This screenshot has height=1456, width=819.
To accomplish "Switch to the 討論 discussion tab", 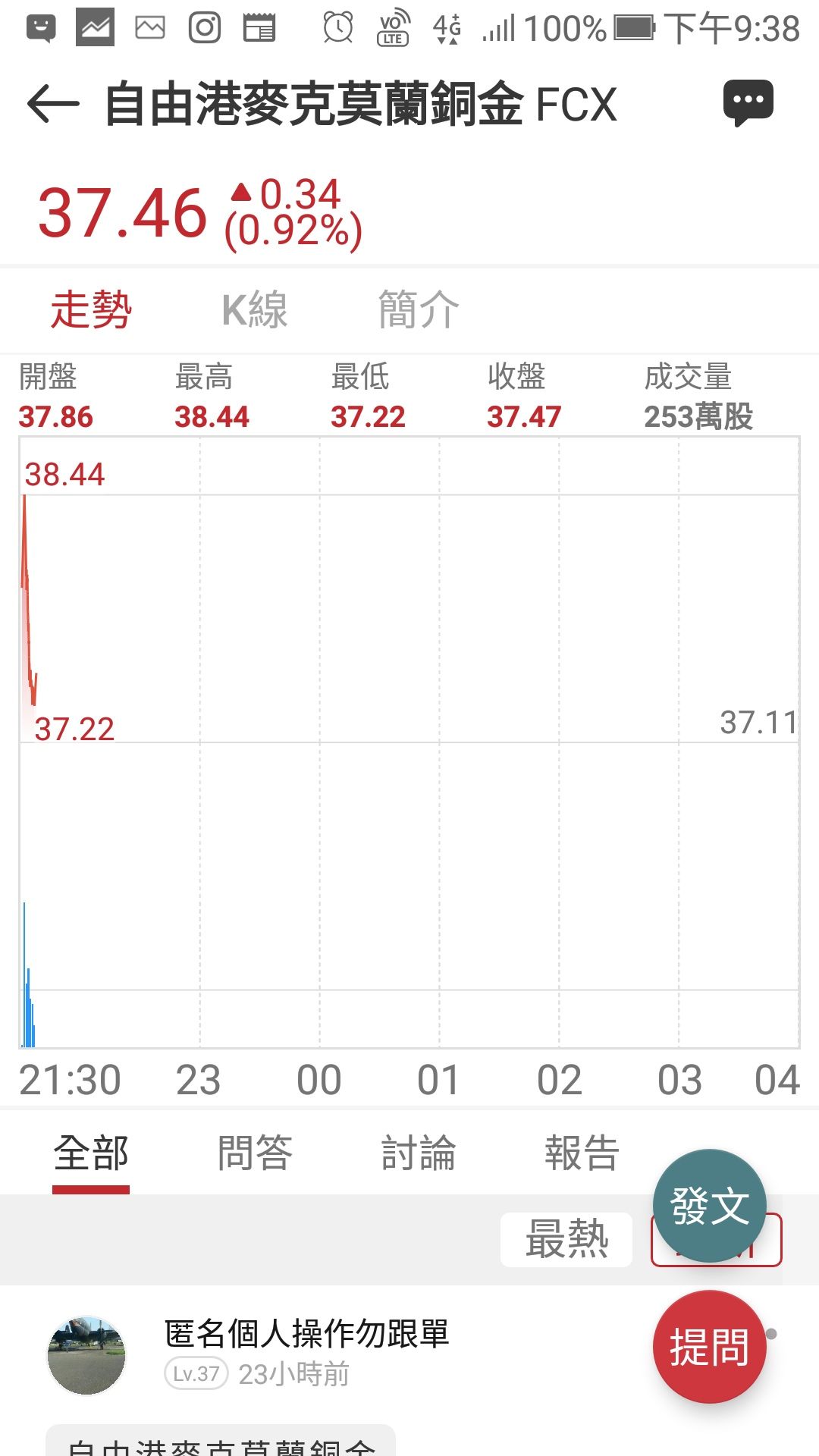I will 421,1152.
